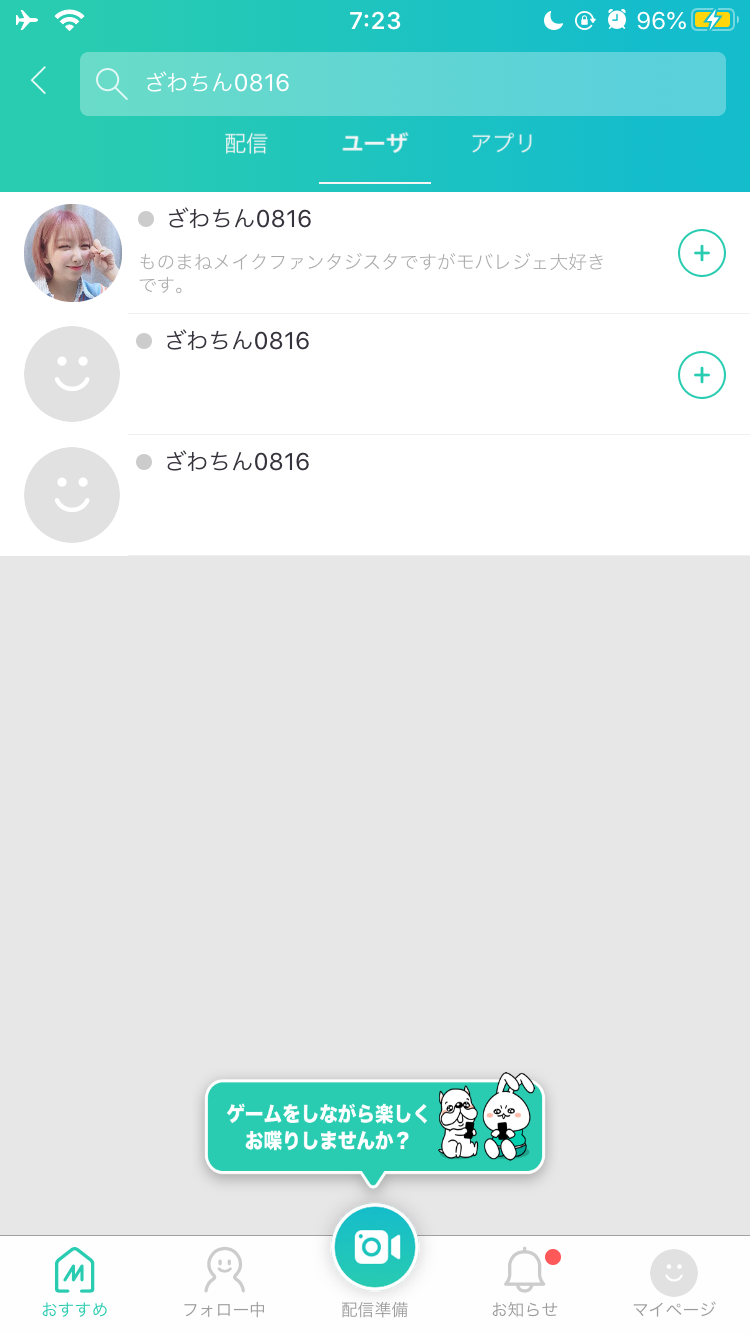
Task: Follow ざわちん0816 with the pink-haired photo
Action: tap(702, 253)
